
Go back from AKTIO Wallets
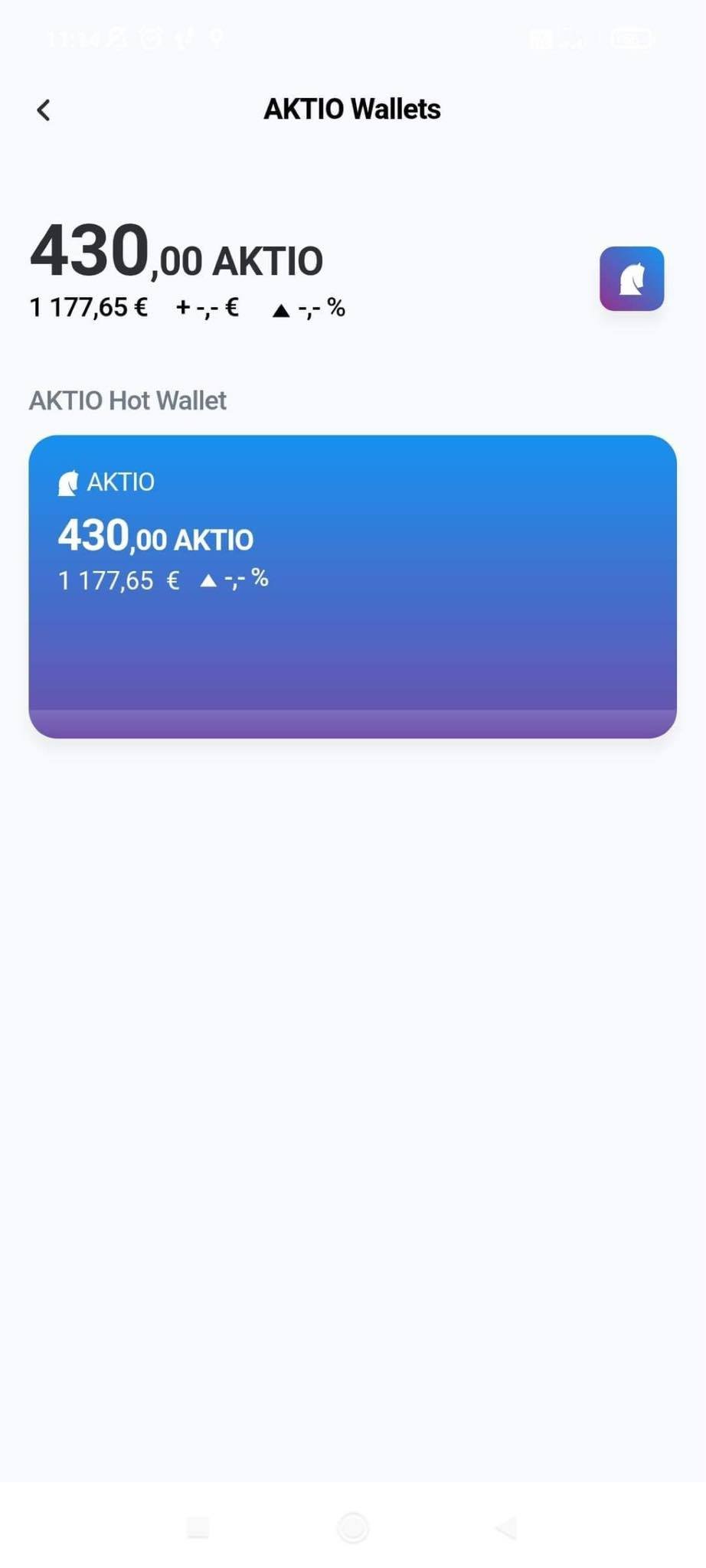point(44,109)
